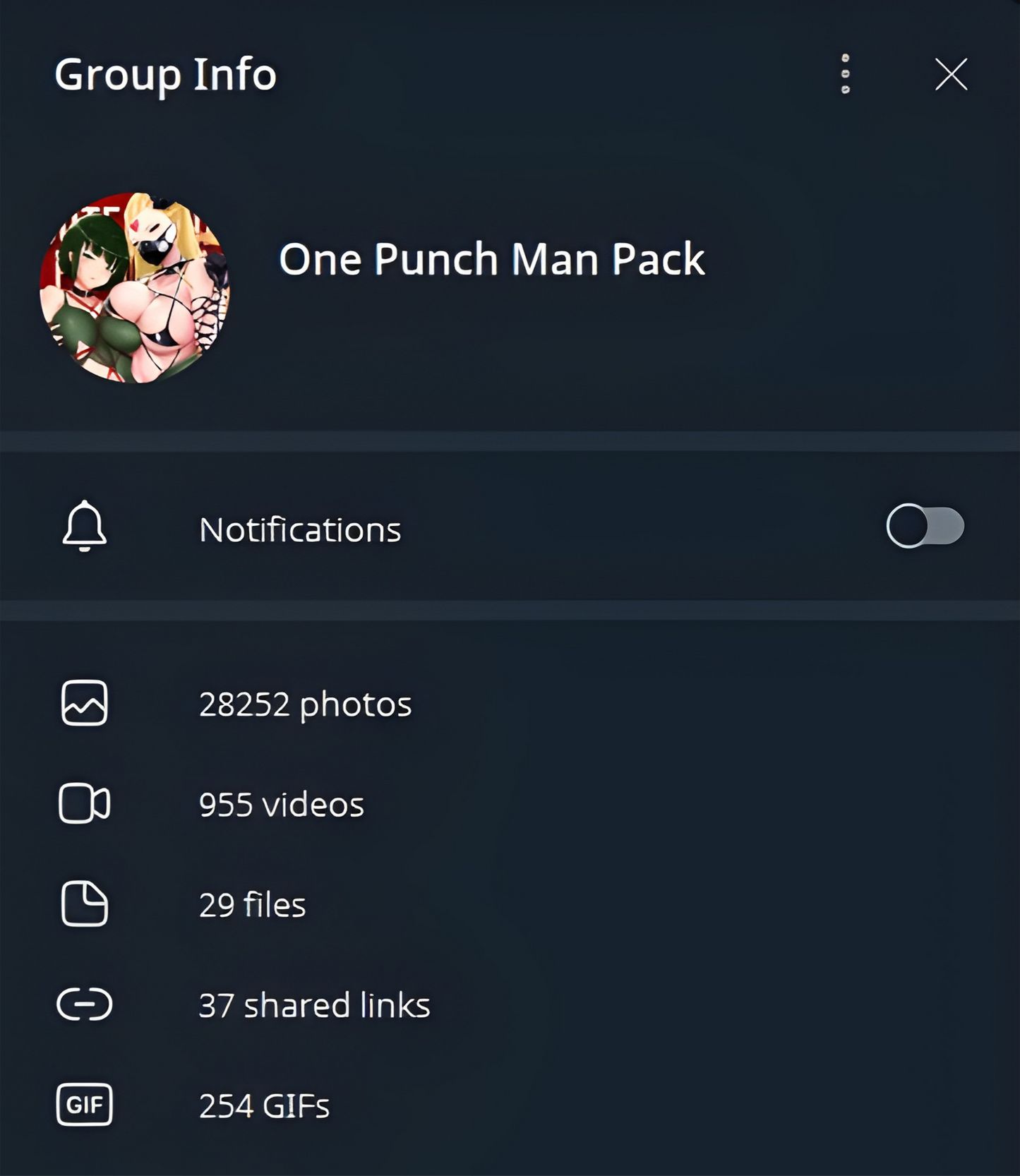This screenshot has height=1176, width=1020.
Task: View the 37 shared links
Action: 314,1005
